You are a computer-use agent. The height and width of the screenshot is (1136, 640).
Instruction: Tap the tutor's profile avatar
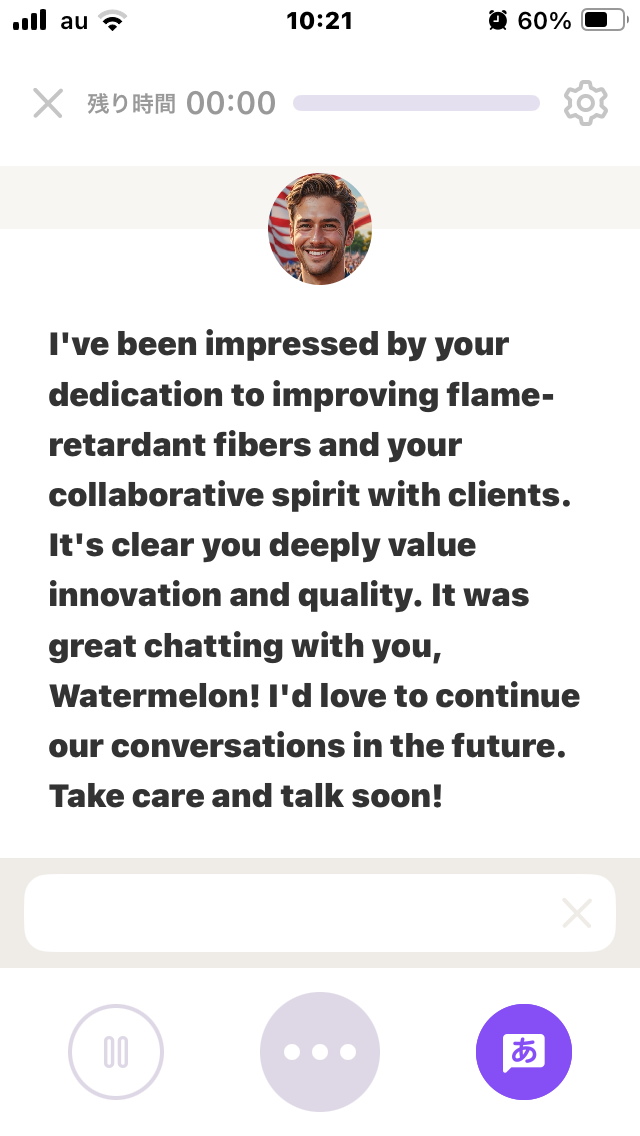click(320, 229)
